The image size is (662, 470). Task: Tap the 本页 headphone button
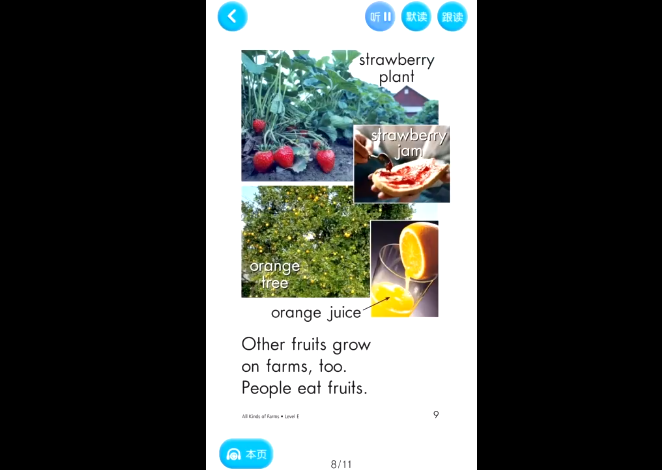point(246,454)
